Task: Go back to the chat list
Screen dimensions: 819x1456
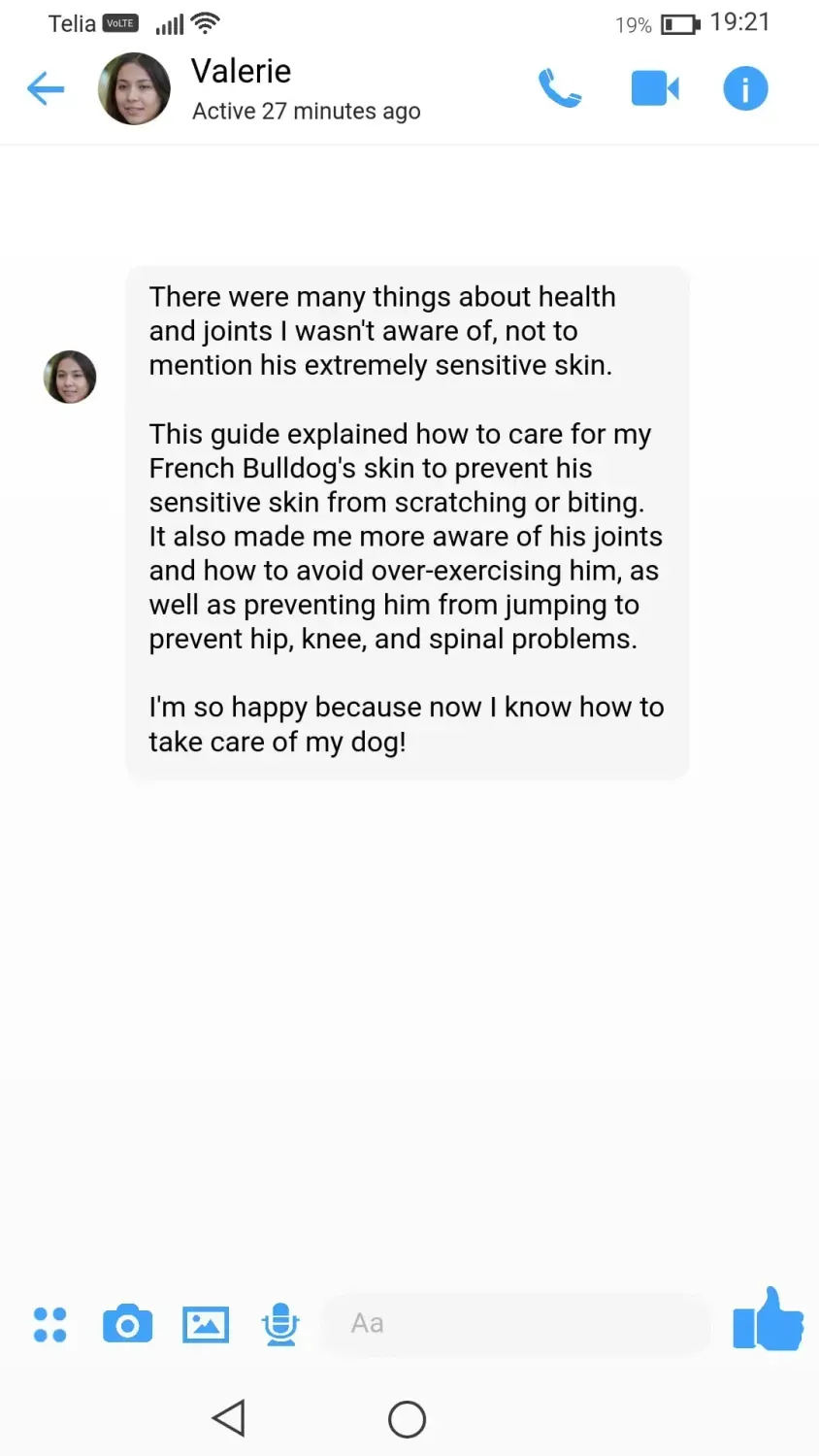Action: pyautogui.click(x=46, y=89)
